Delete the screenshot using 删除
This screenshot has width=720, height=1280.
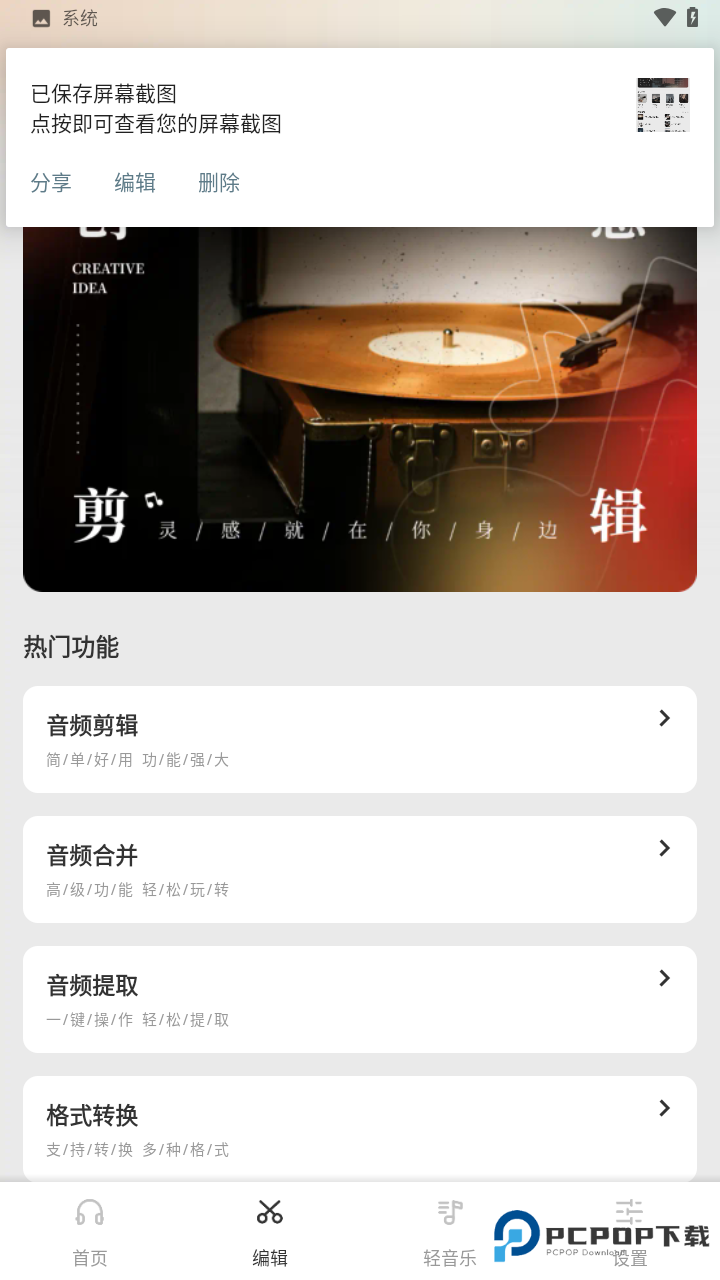[x=218, y=183]
